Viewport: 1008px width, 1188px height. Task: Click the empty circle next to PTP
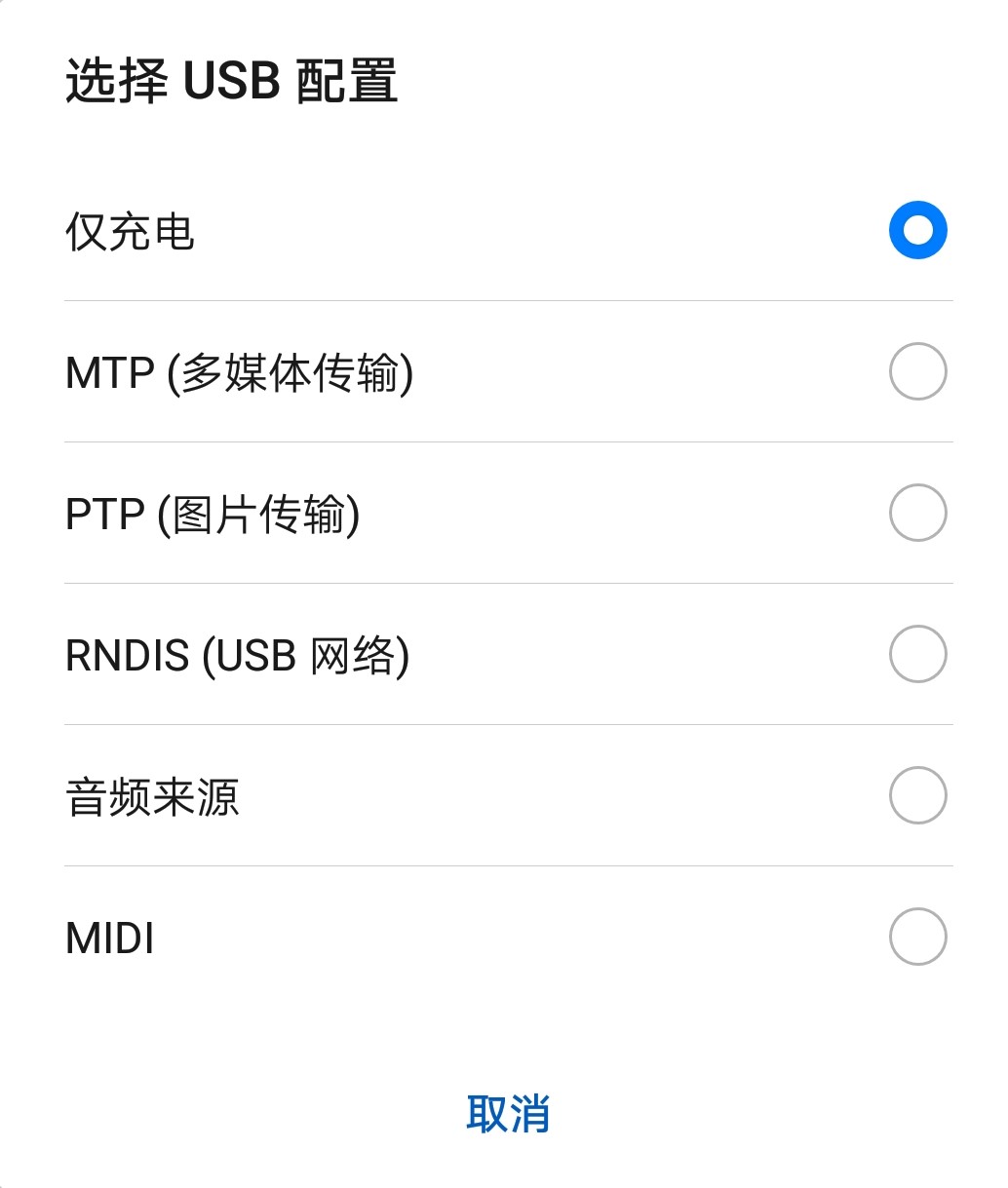pos(916,513)
